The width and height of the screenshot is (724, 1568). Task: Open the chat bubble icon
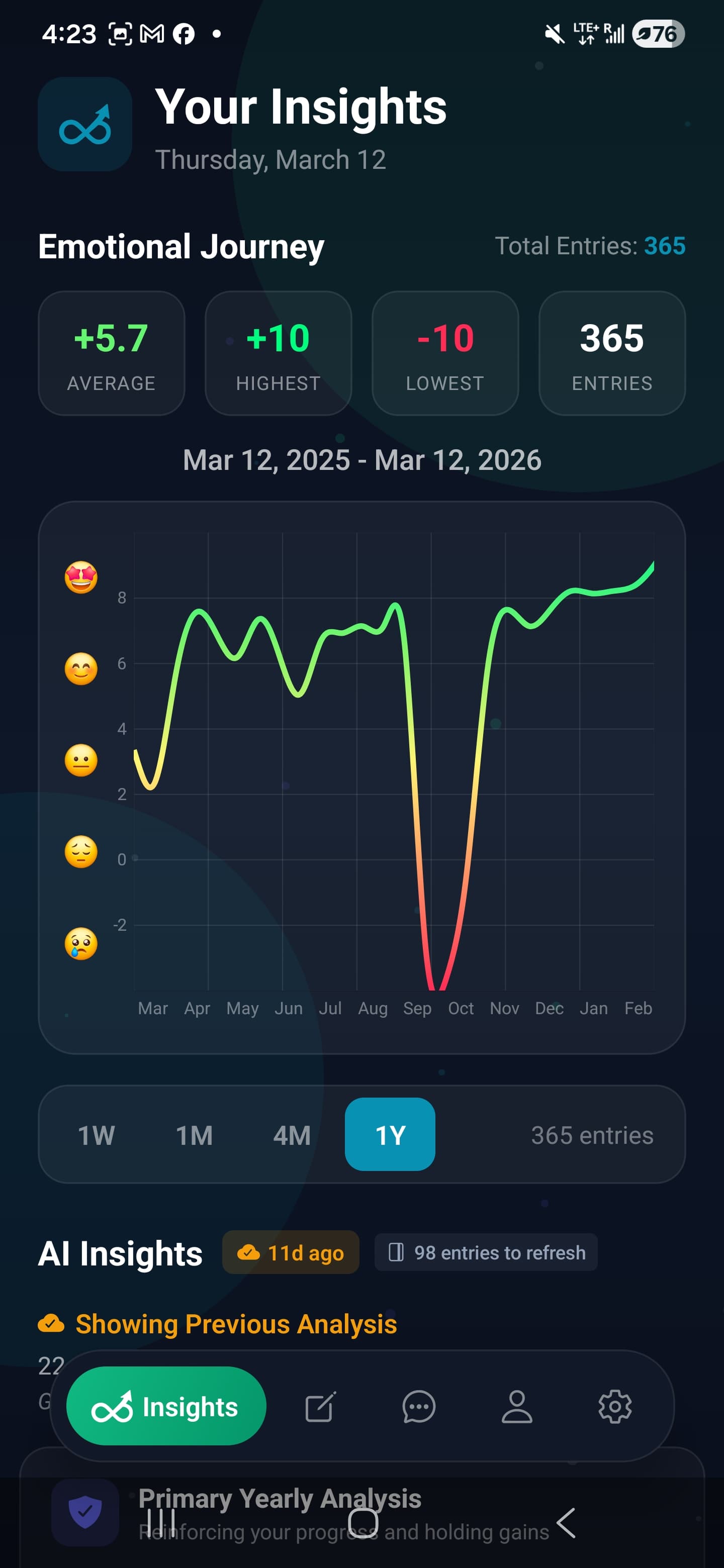coord(418,1407)
